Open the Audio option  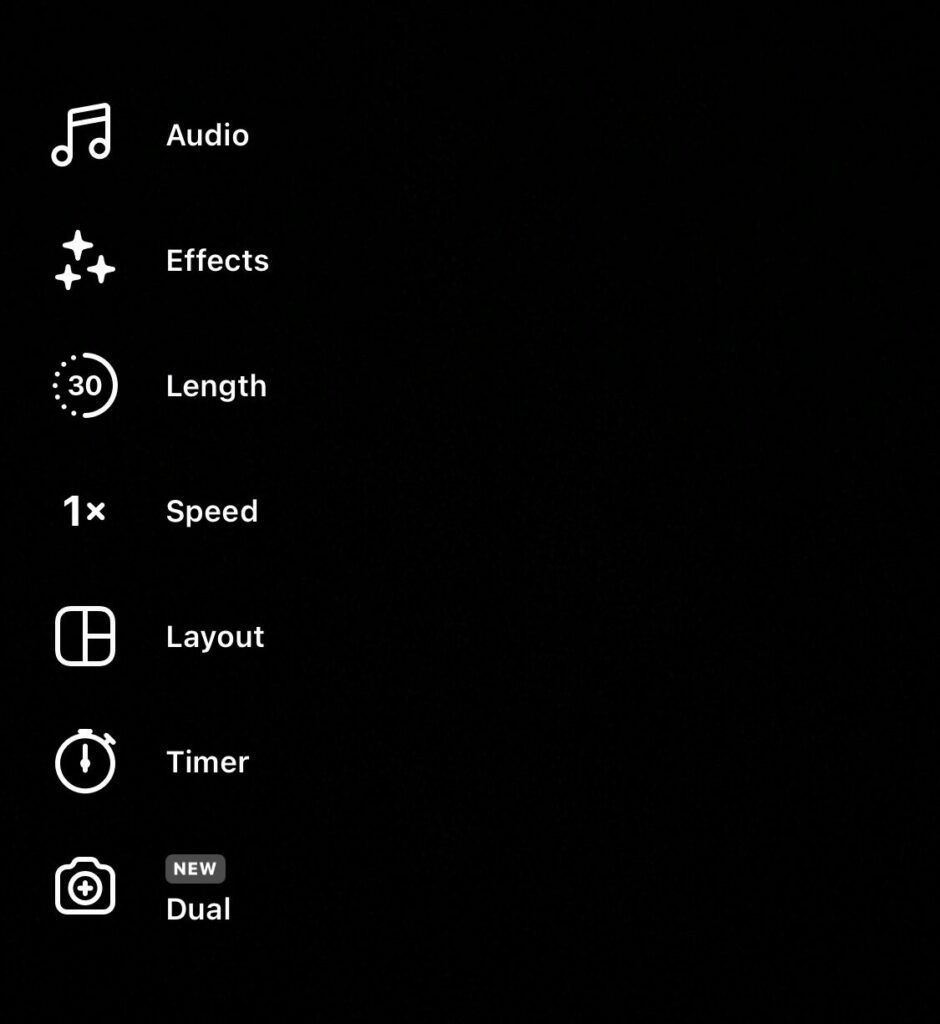84,135
